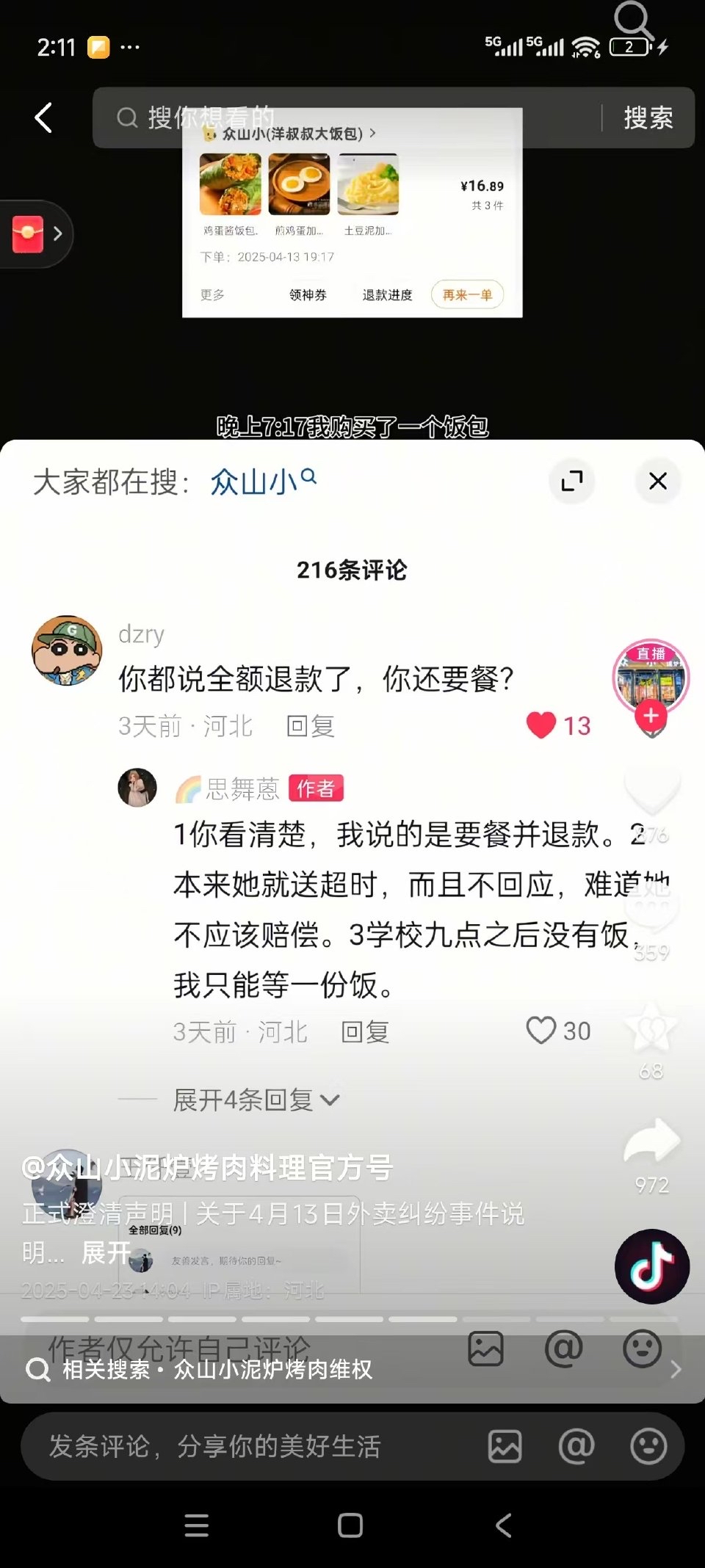Tap 再来一单 to reorder the meal
This screenshot has width=705, height=1568.
[466, 294]
